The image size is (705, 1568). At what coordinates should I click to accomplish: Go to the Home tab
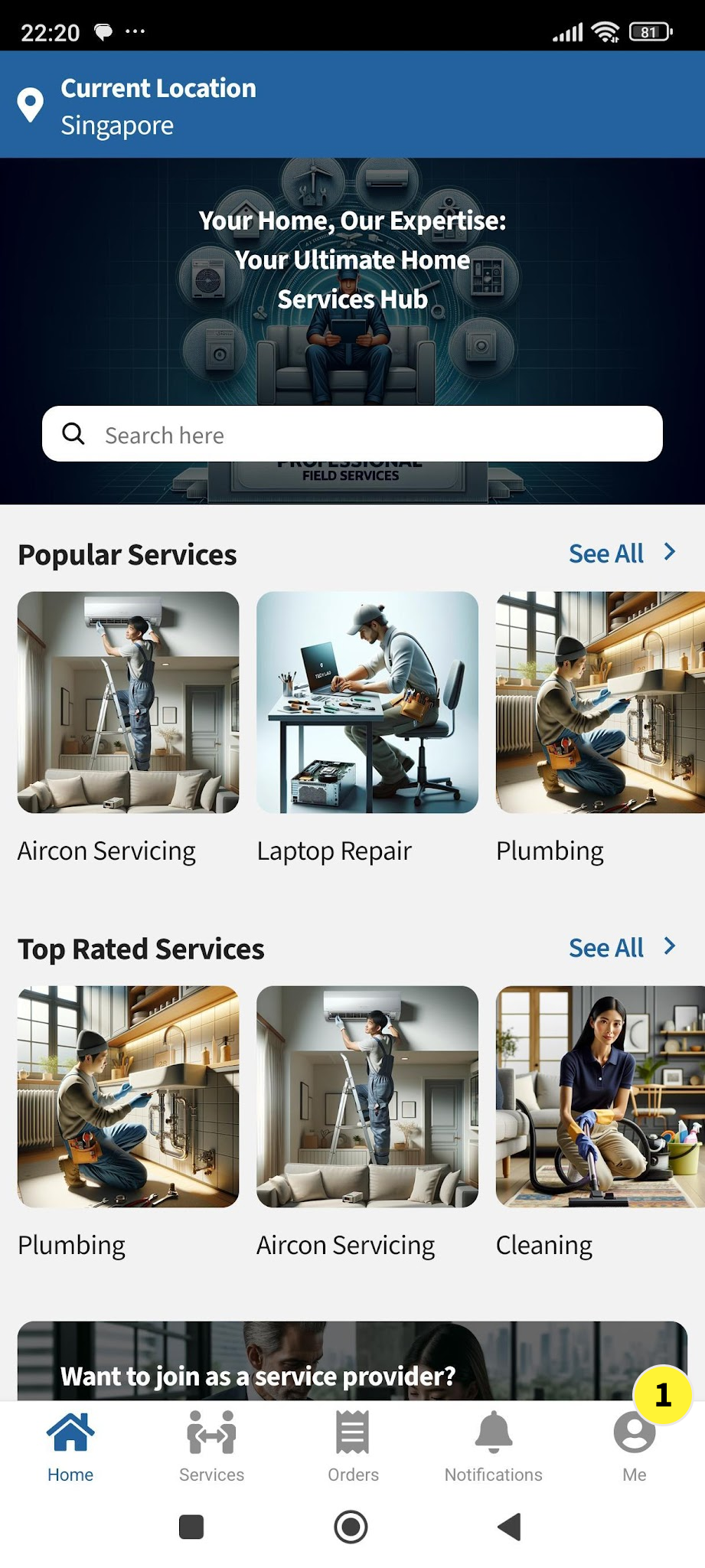(70, 1445)
